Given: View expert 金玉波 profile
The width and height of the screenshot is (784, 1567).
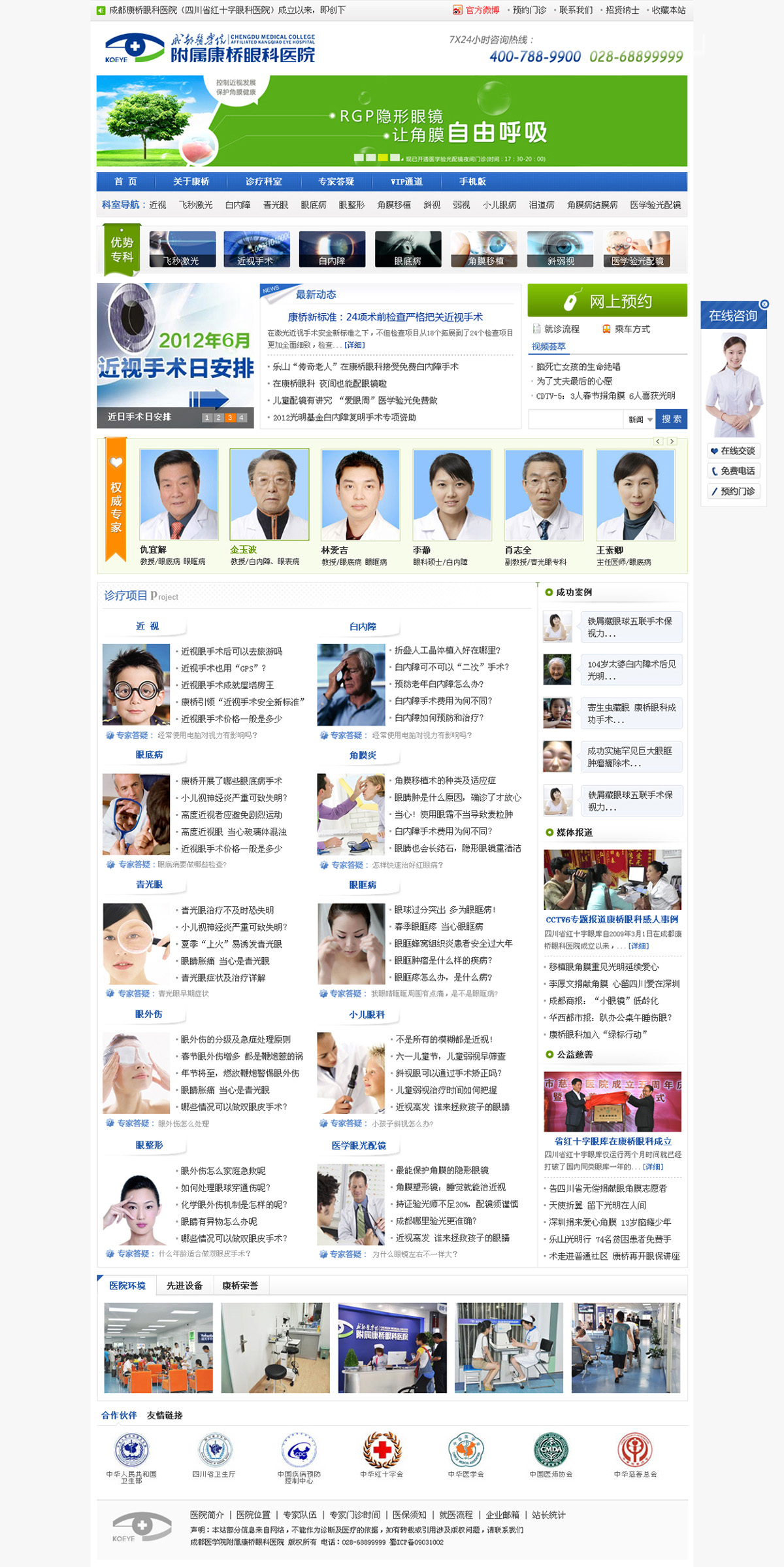Looking at the screenshot, I should coord(269,495).
